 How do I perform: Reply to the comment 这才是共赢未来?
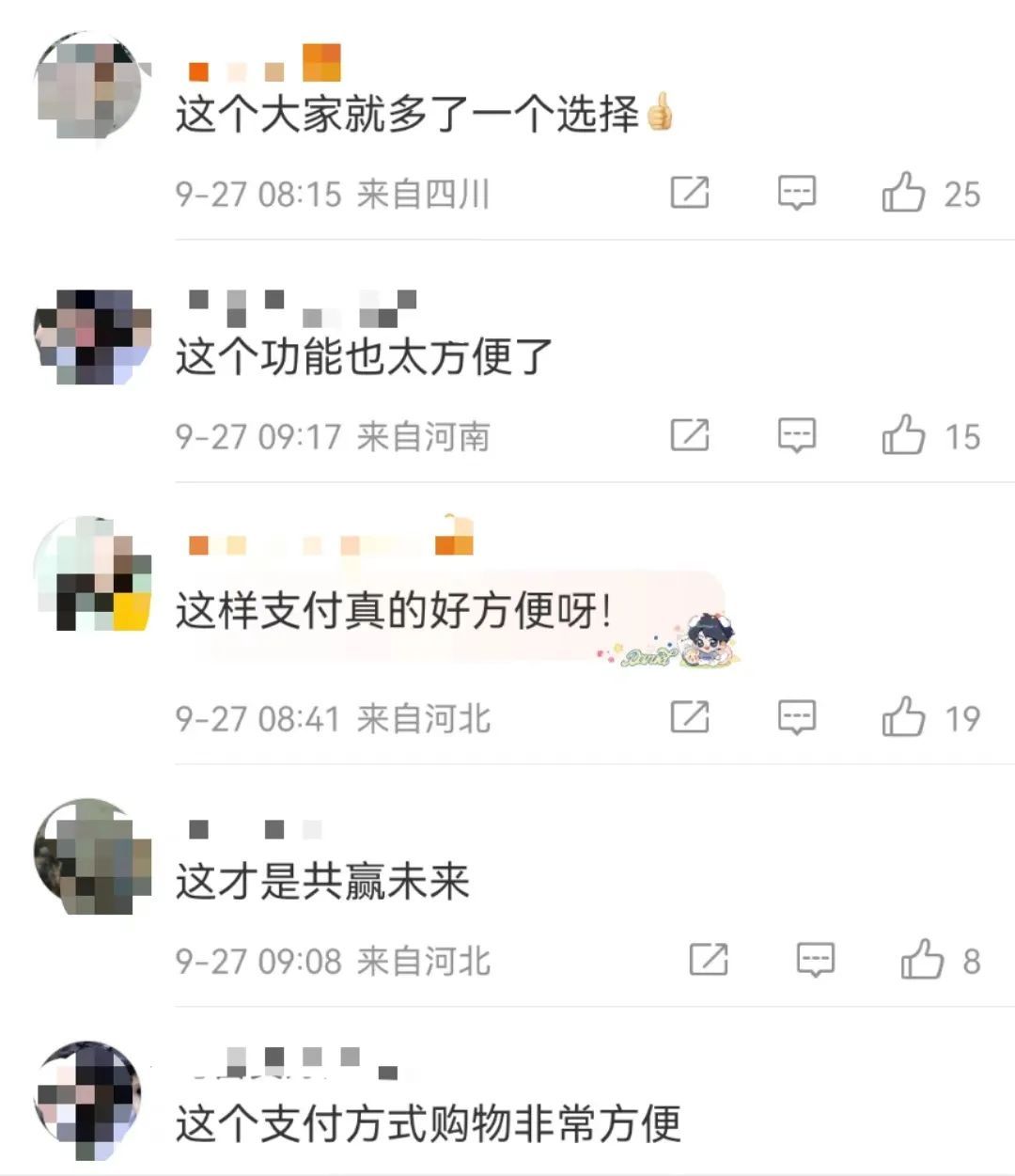tap(815, 960)
